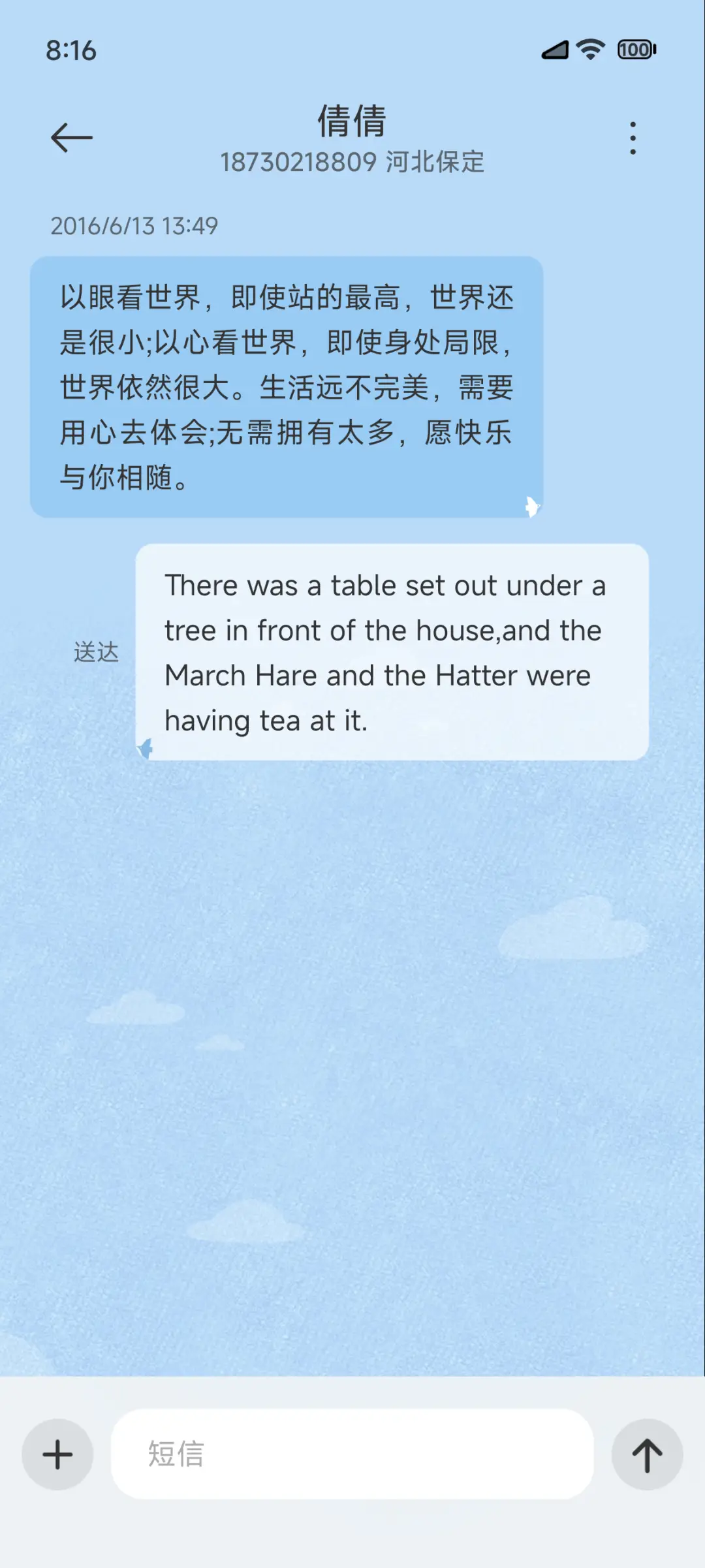Tap the back arrow to leave the conversation

pos(72,136)
